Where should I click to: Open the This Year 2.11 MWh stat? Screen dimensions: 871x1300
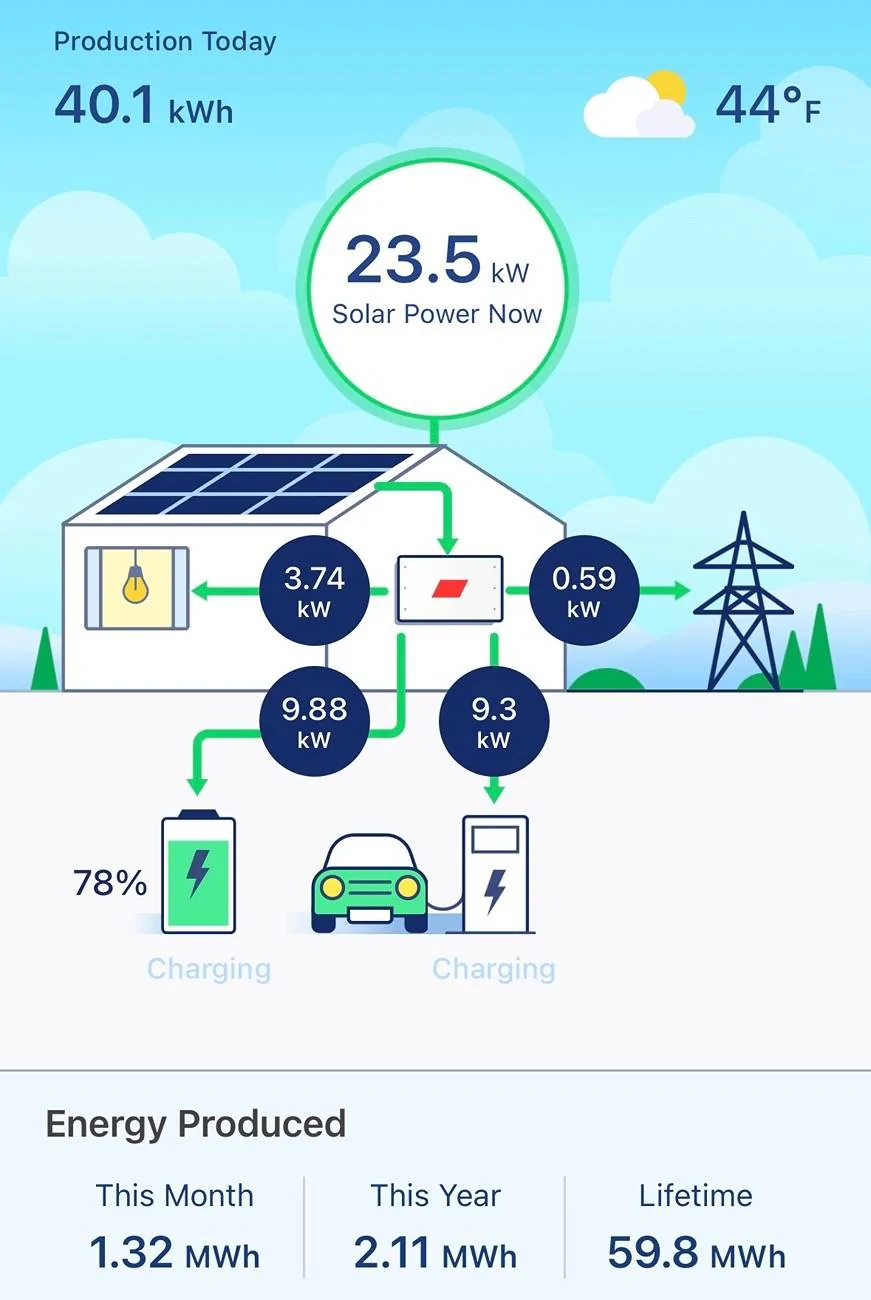click(436, 1253)
